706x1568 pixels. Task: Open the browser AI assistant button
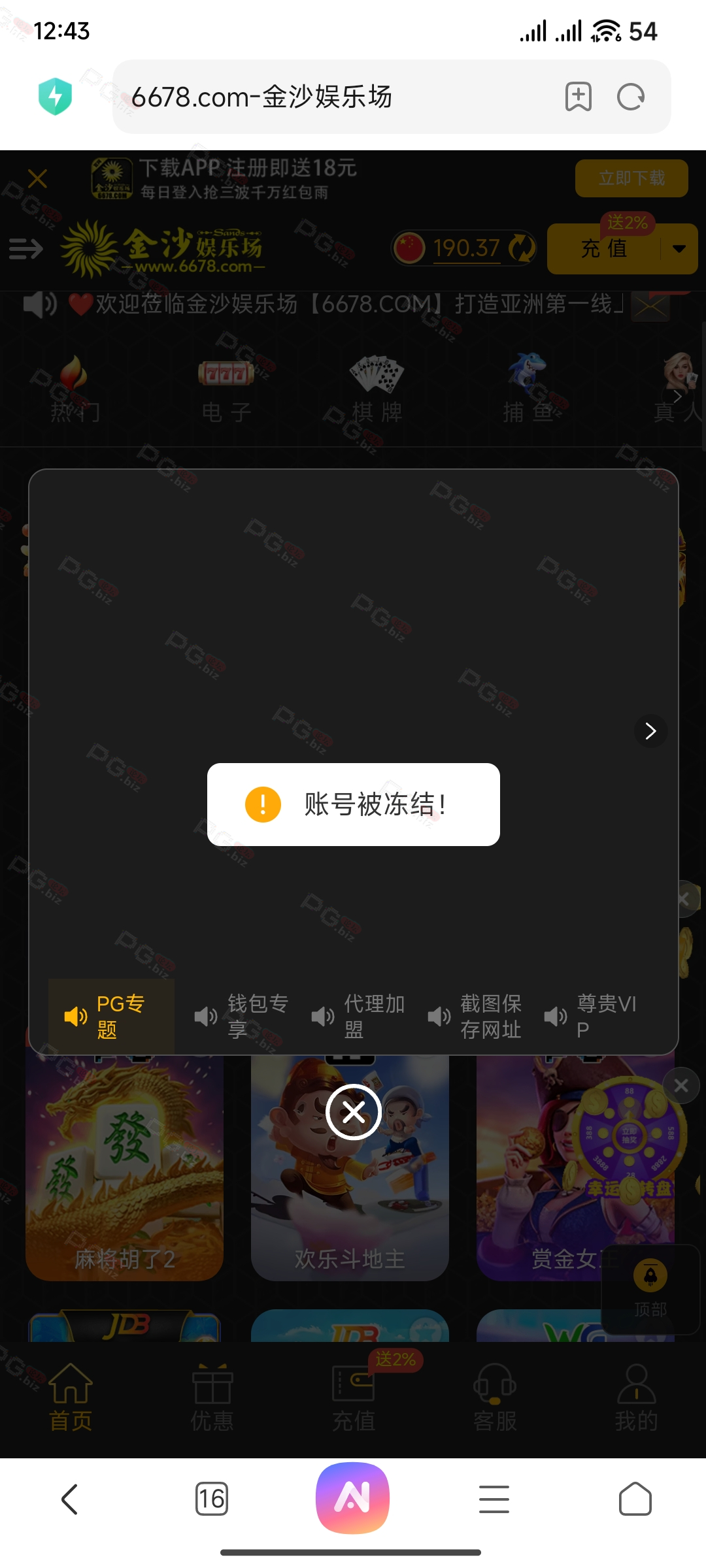(353, 1498)
